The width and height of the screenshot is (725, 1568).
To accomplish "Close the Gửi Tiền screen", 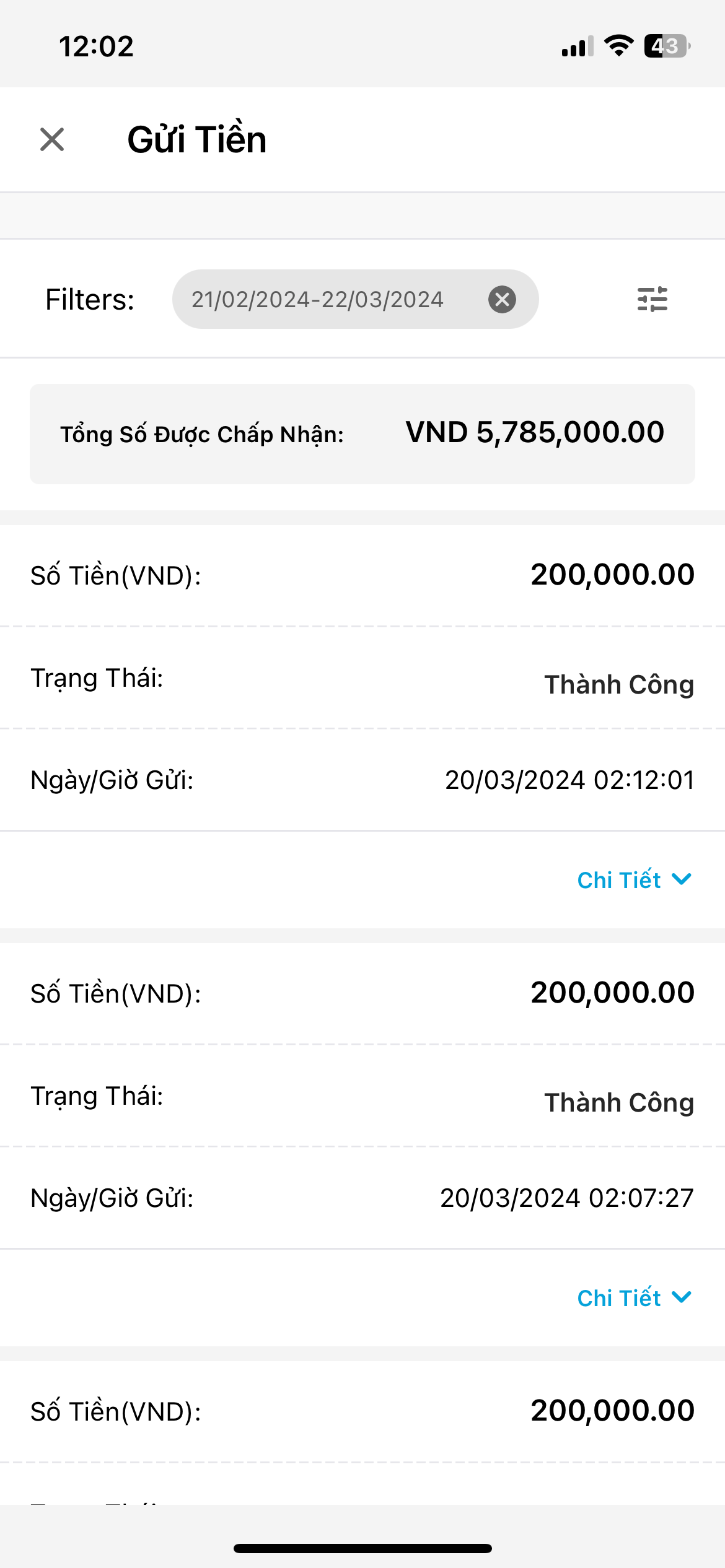I will [52, 139].
